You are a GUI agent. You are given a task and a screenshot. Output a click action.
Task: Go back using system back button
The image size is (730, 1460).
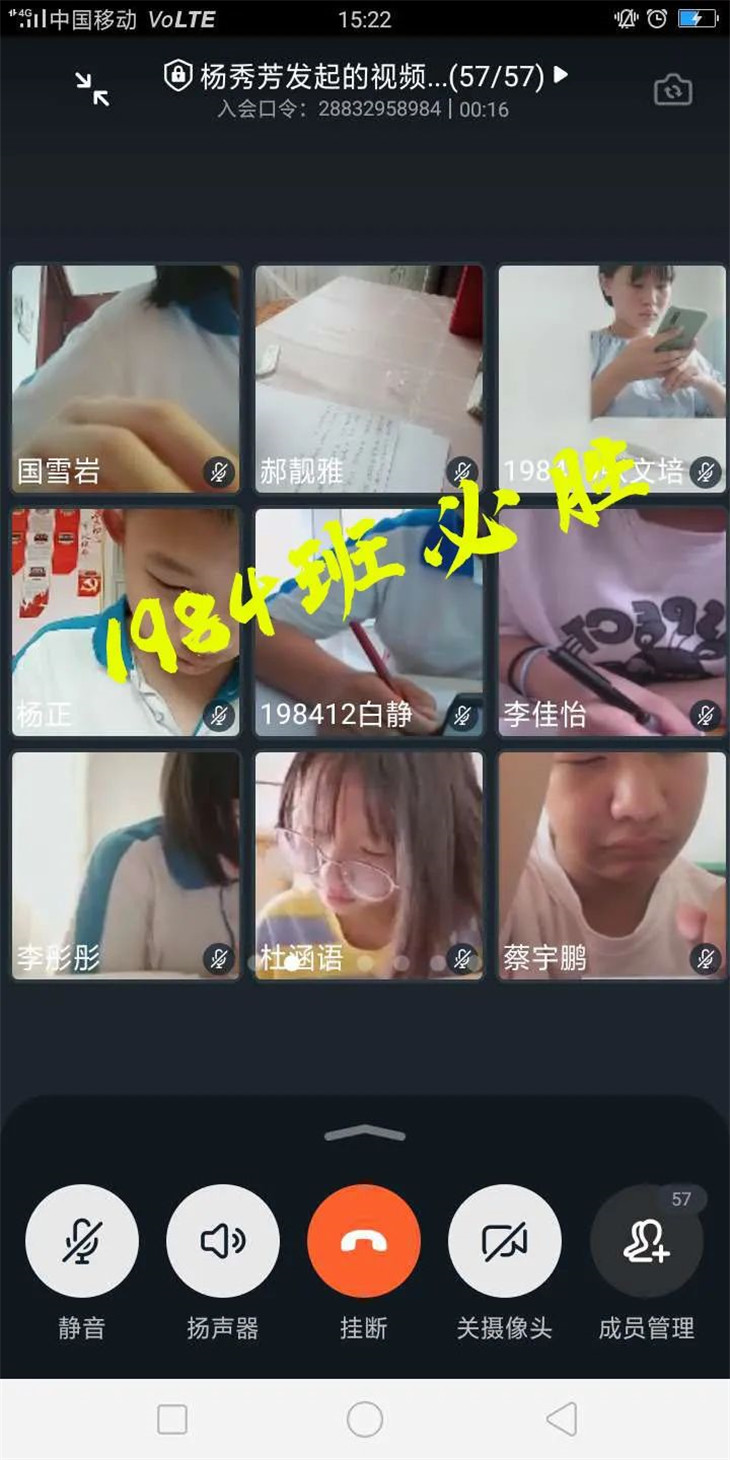[x=561, y=1418]
